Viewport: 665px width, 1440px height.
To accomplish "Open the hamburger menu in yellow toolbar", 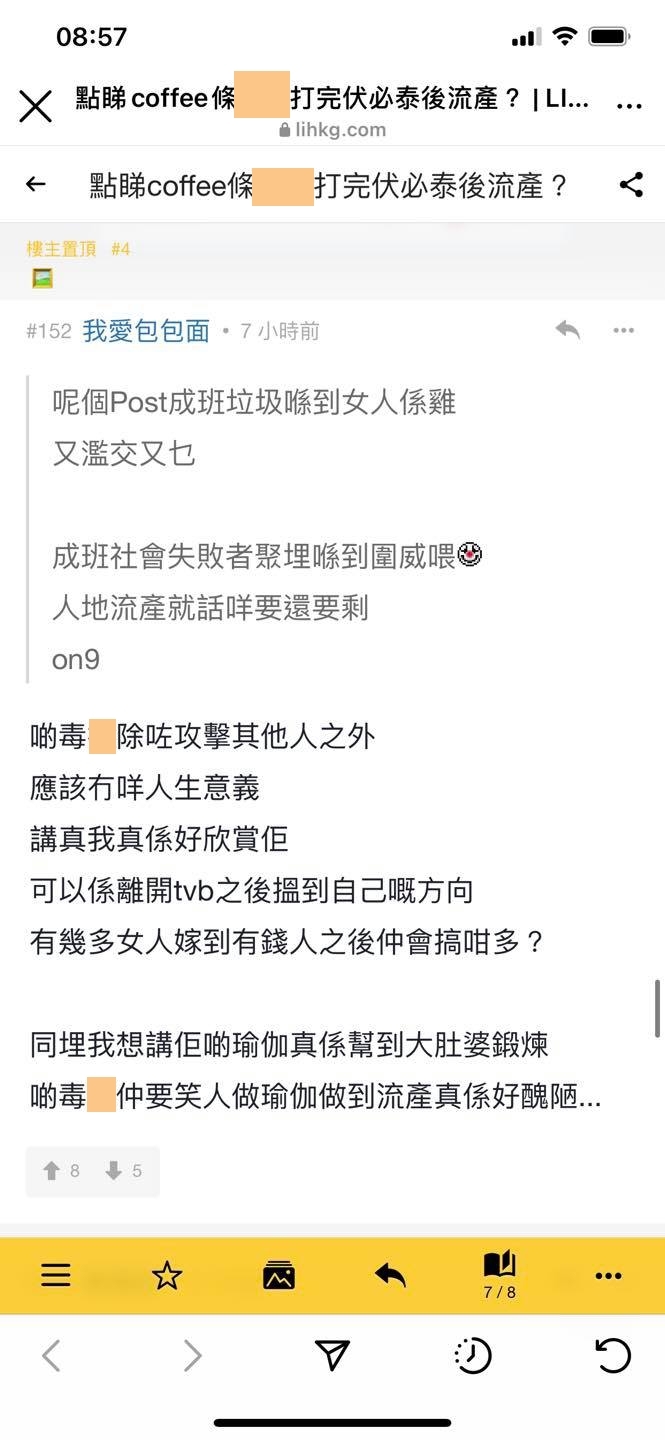I will click(56, 1275).
